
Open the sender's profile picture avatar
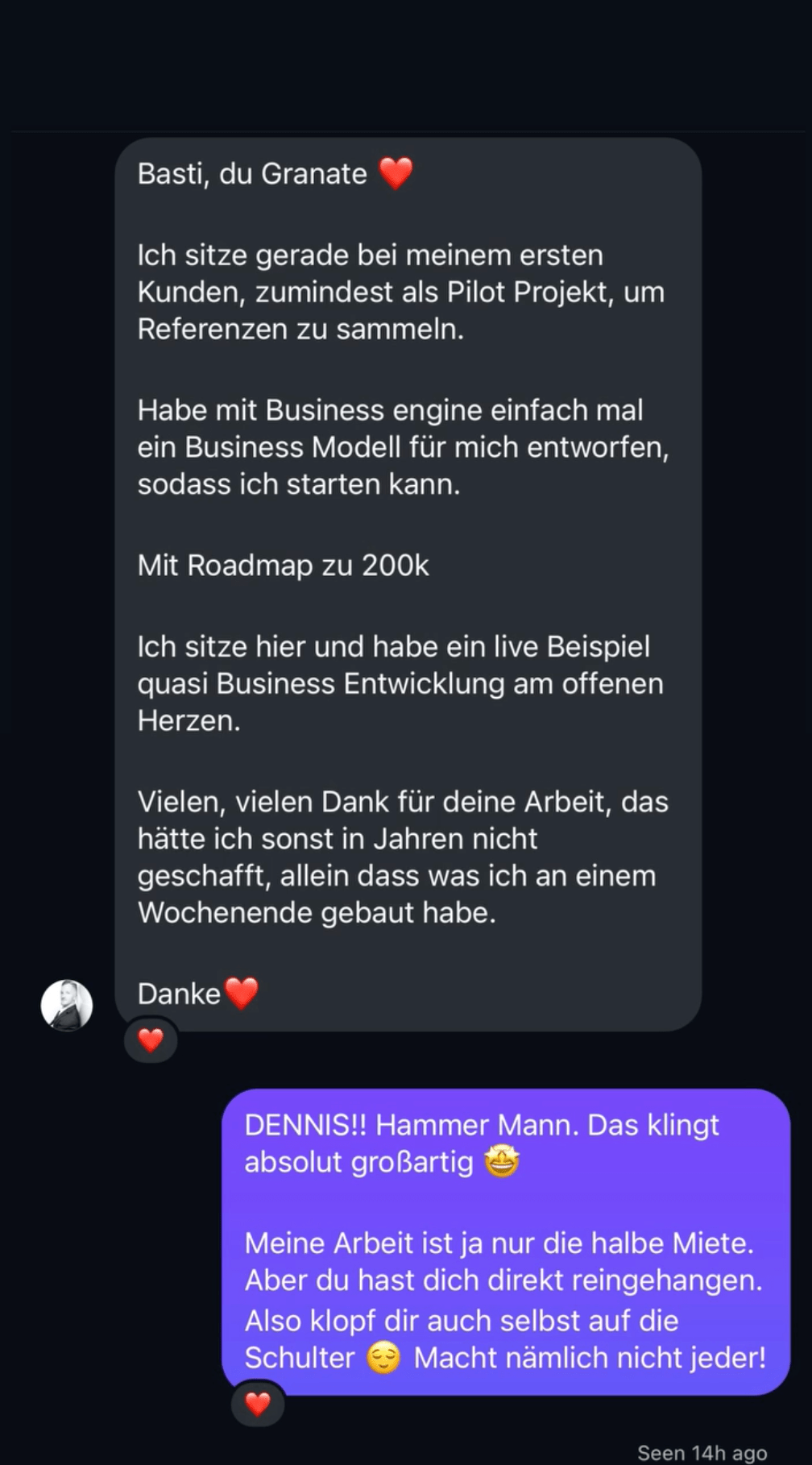point(67,1006)
